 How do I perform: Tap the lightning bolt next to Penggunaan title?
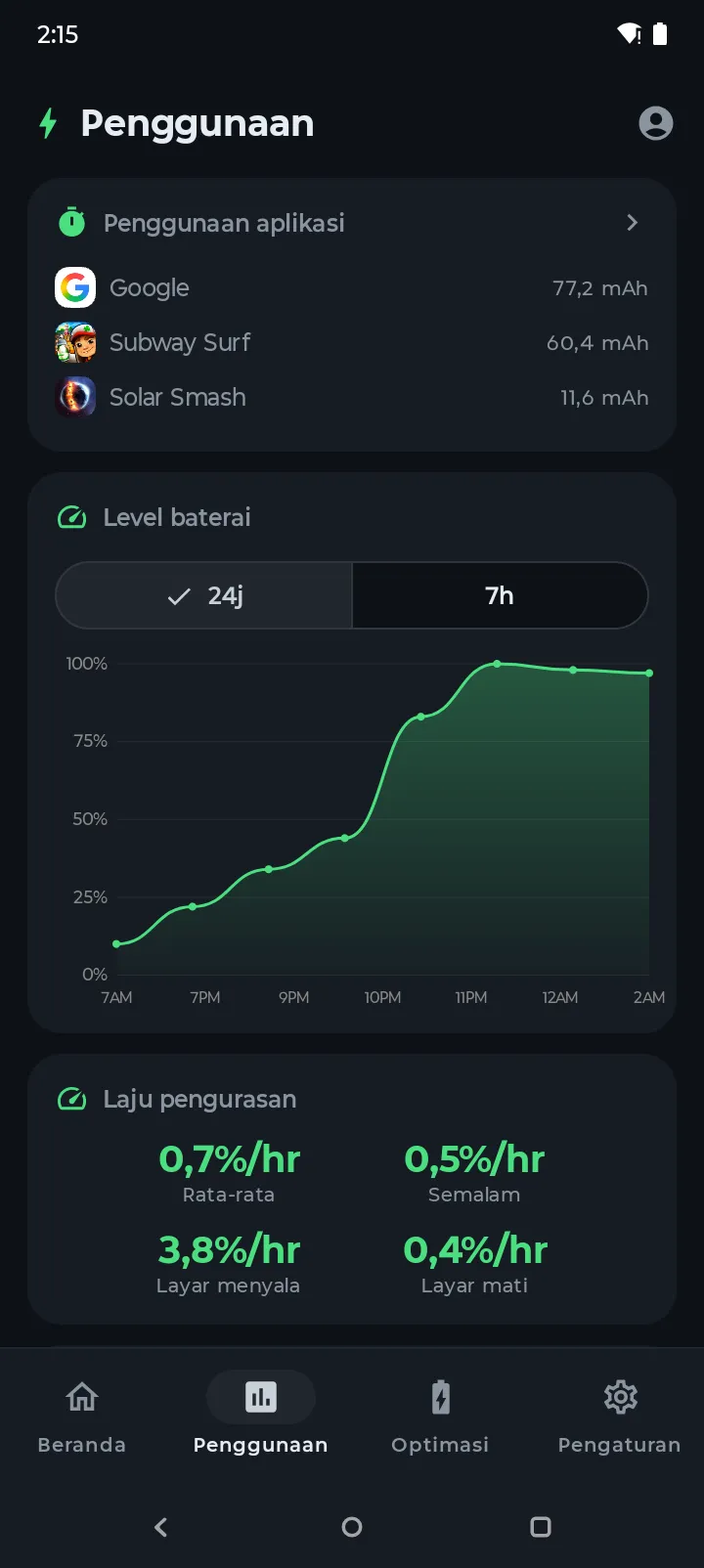pos(47,123)
